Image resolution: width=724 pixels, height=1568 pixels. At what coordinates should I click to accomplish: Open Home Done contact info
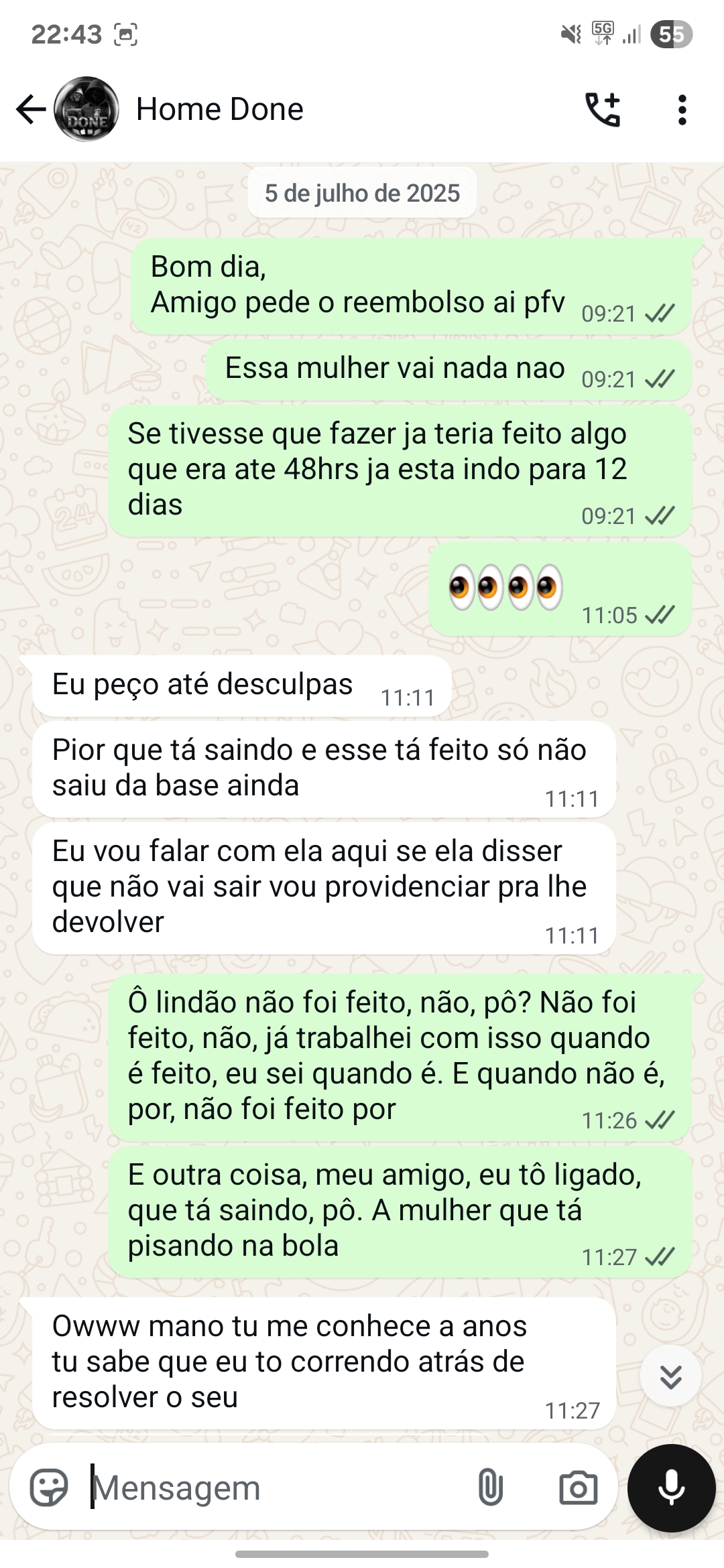(220, 109)
